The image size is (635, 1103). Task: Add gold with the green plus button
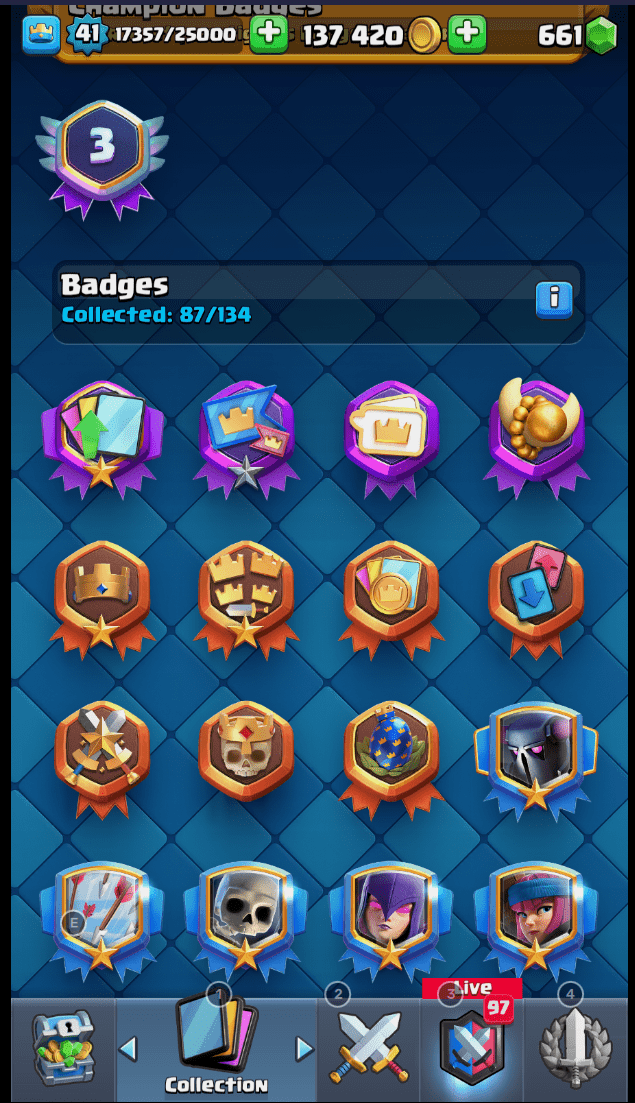click(467, 36)
